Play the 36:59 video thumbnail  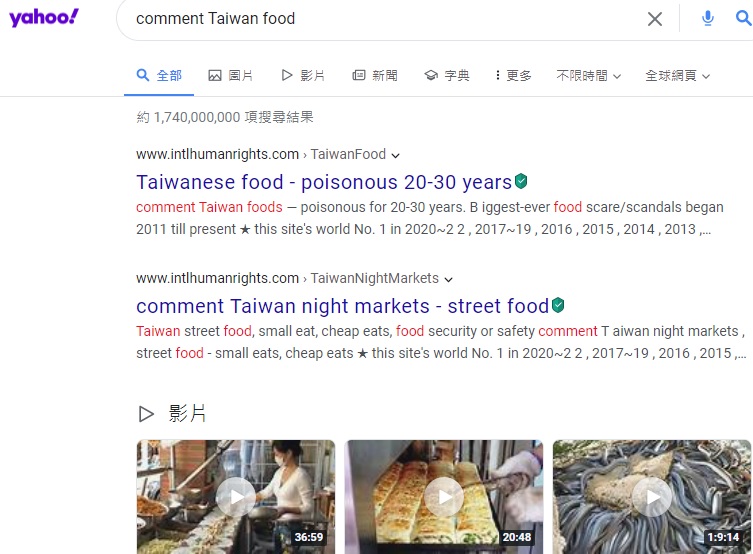click(x=236, y=497)
